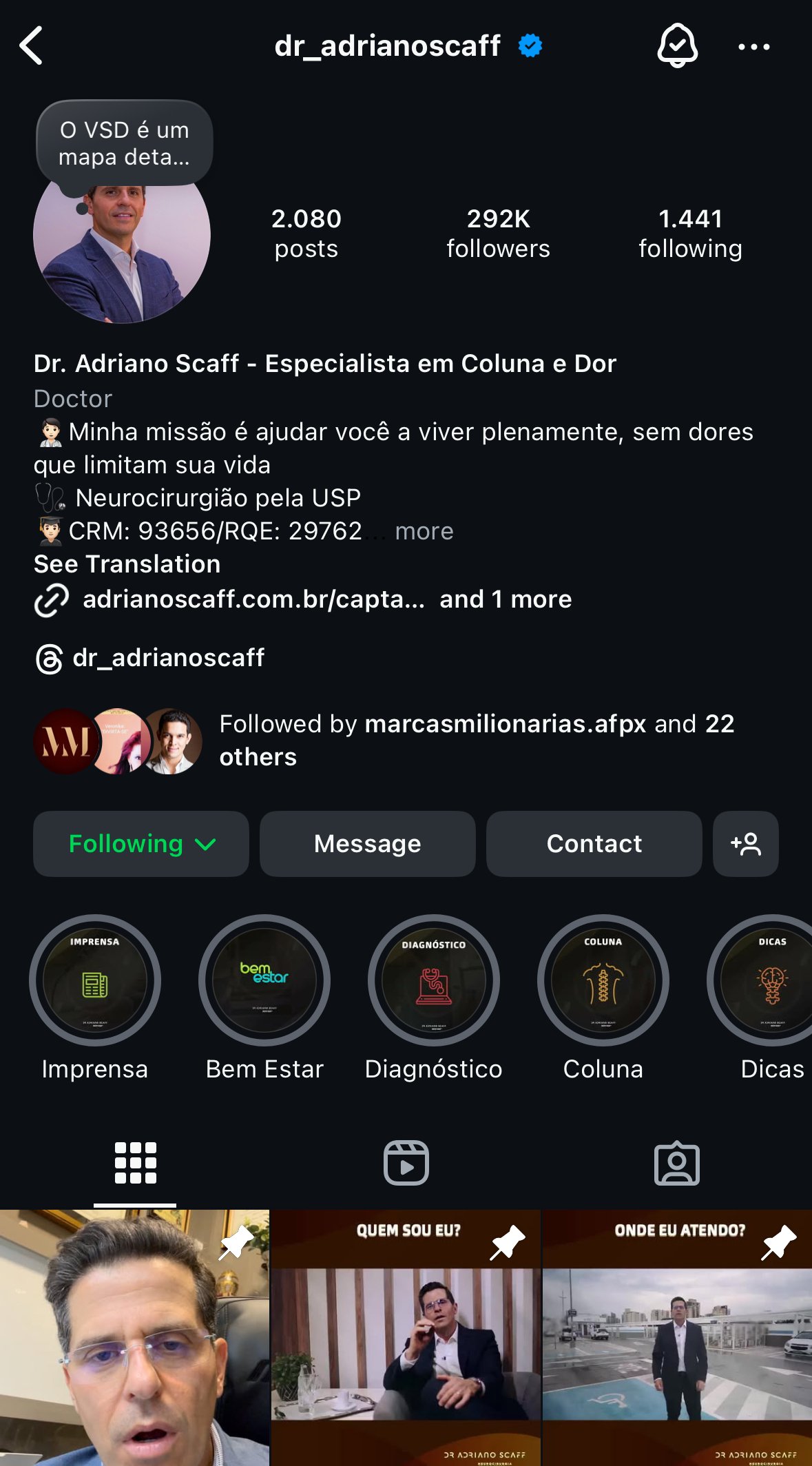Image resolution: width=812 pixels, height=1466 pixels.
Task: Open the notifications bell settings
Action: pos(677,46)
